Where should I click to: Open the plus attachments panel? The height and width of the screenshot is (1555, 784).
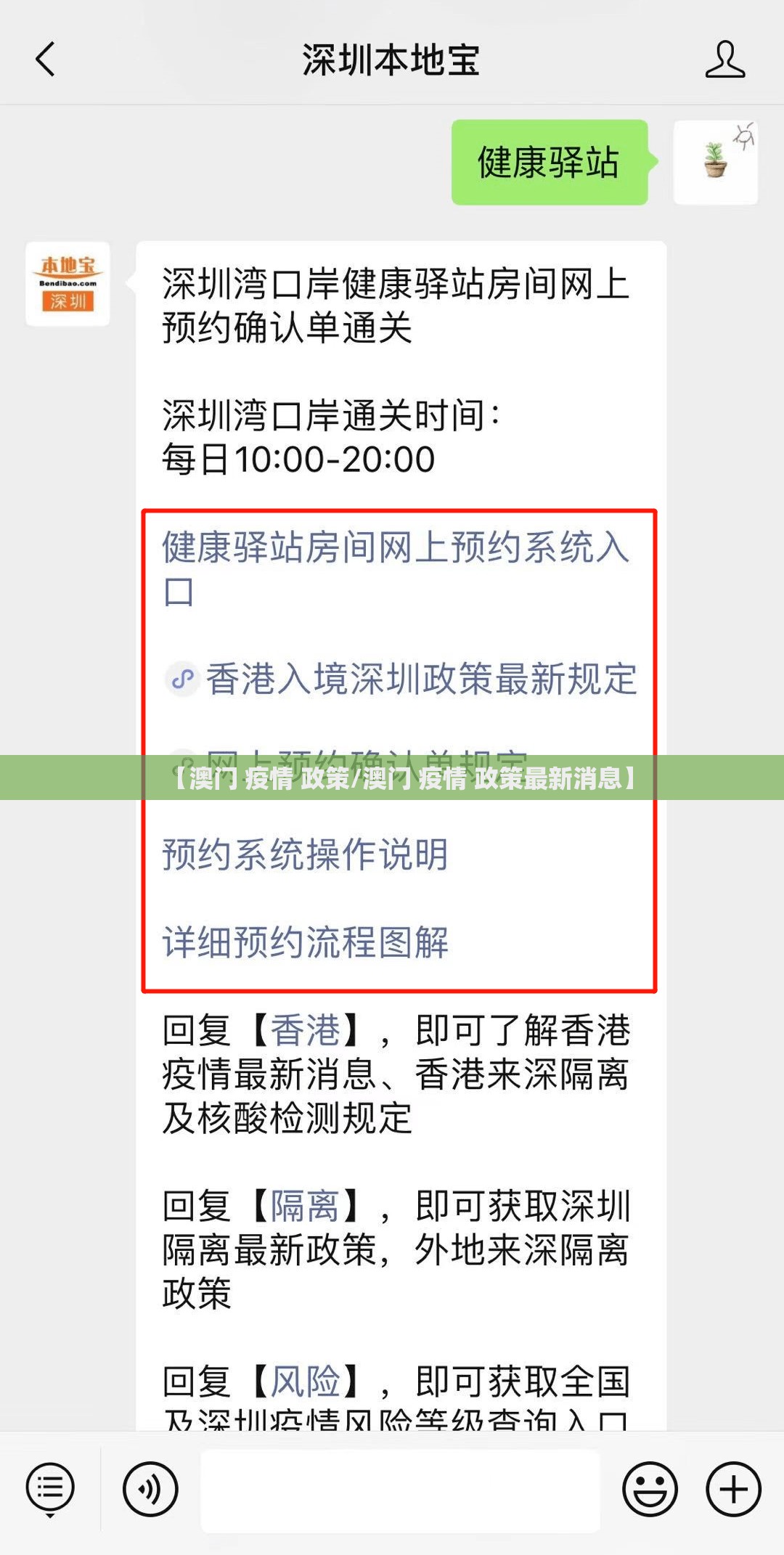pyautogui.click(x=733, y=1490)
